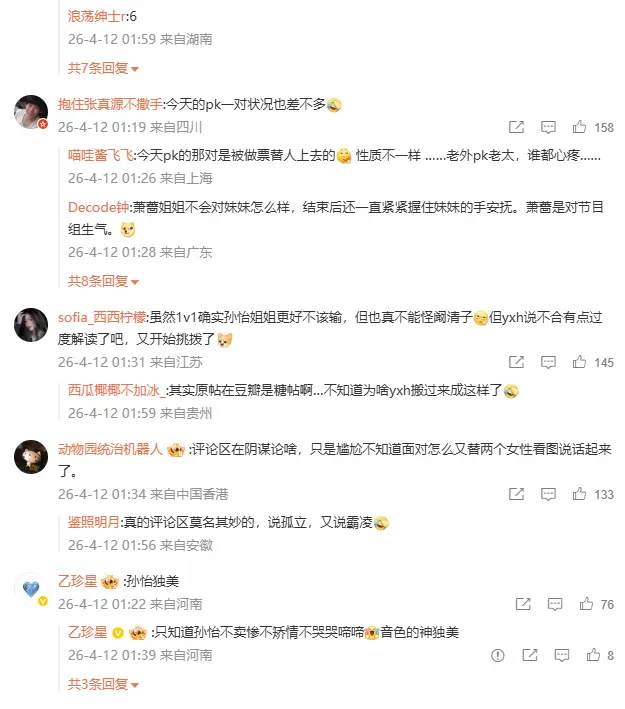Screen dimensions: 625x709
Task: Open 喵哇酱飞飞's profile link
Action: pos(100,155)
